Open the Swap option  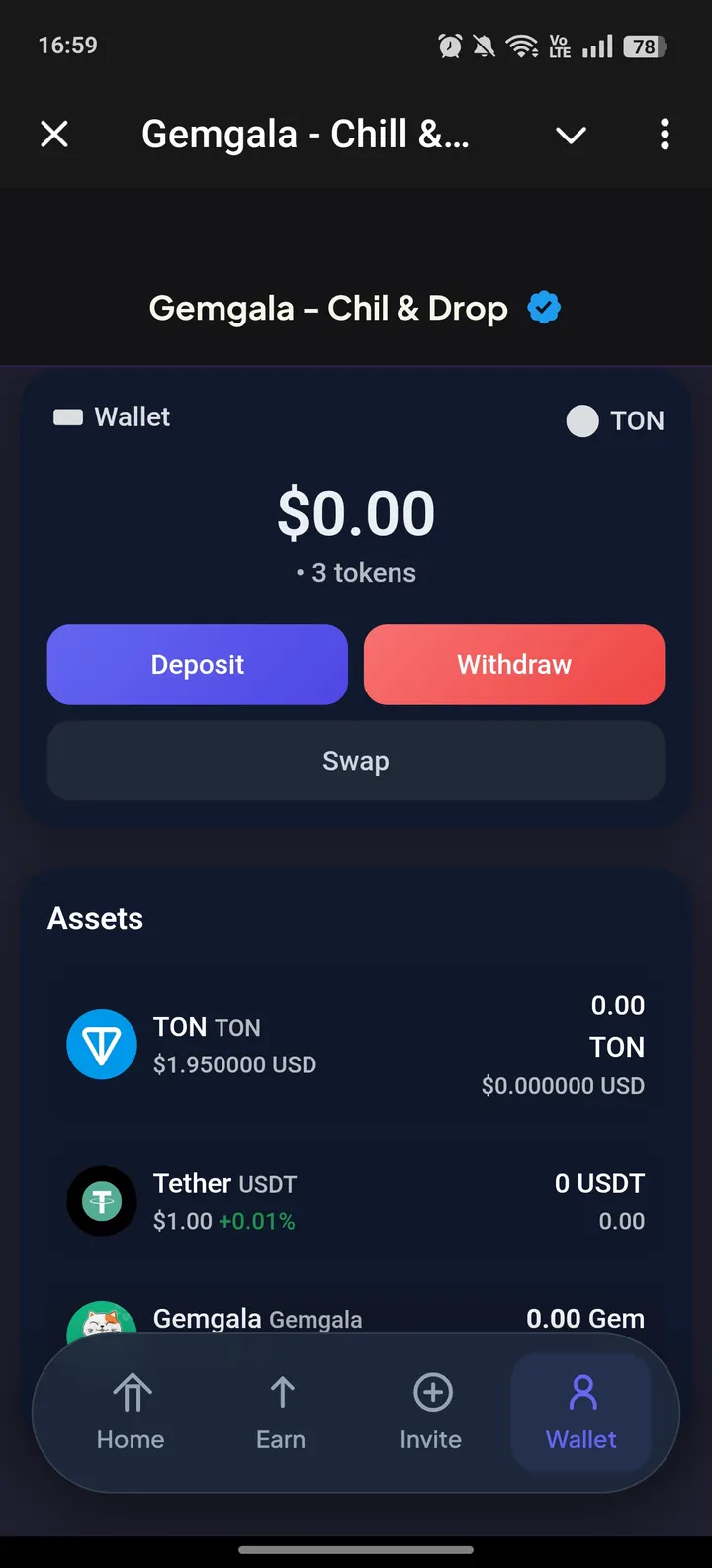click(x=356, y=761)
